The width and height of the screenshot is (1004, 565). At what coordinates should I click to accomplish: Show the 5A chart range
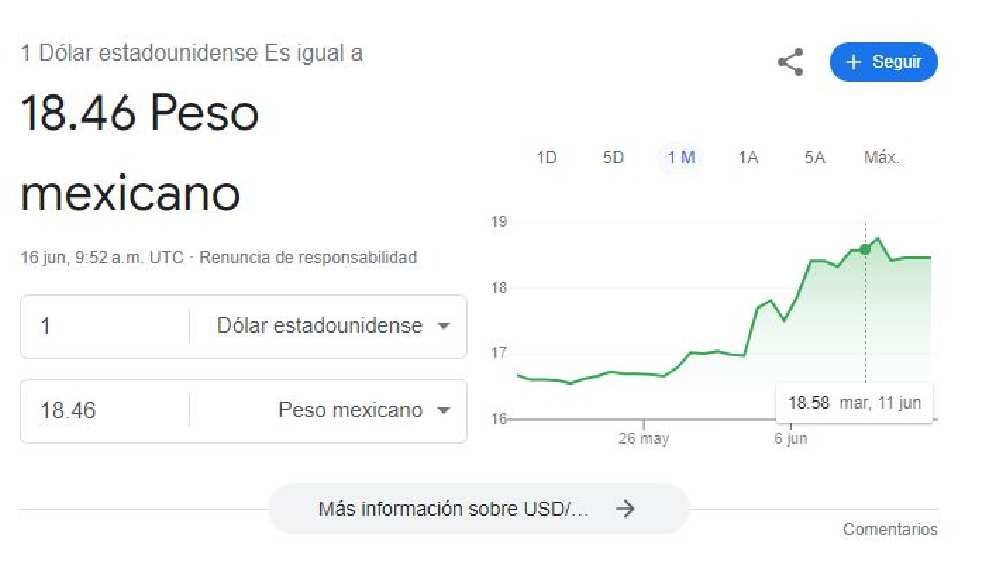click(815, 158)
